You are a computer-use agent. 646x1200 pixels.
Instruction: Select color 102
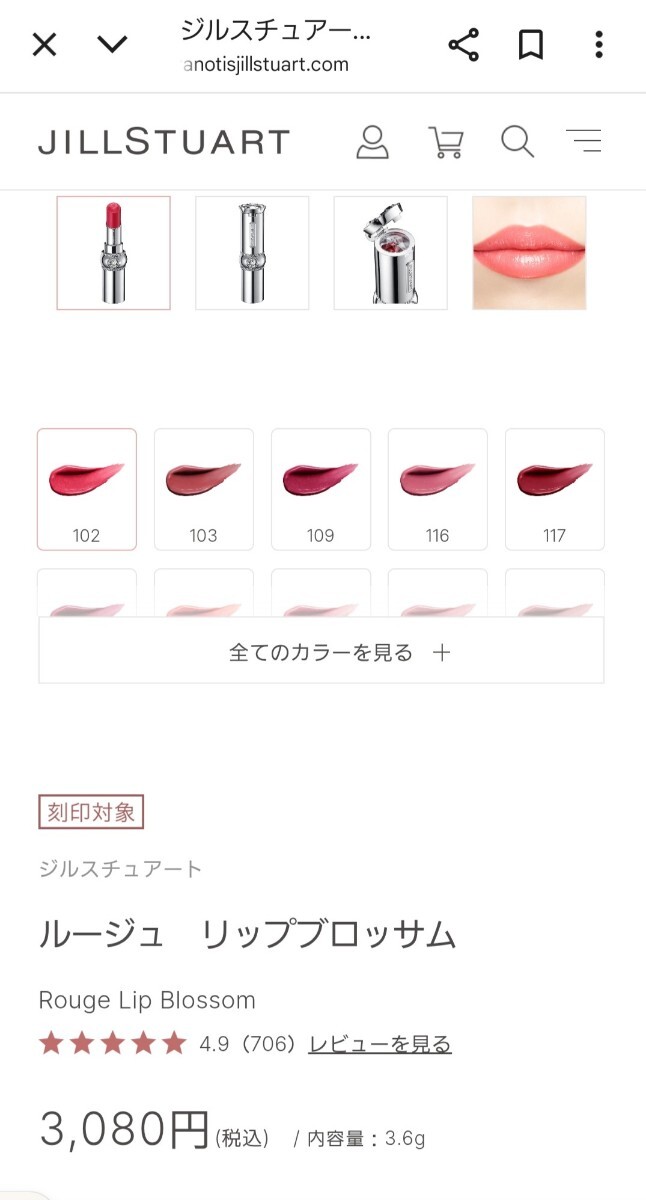click(87, 489)
